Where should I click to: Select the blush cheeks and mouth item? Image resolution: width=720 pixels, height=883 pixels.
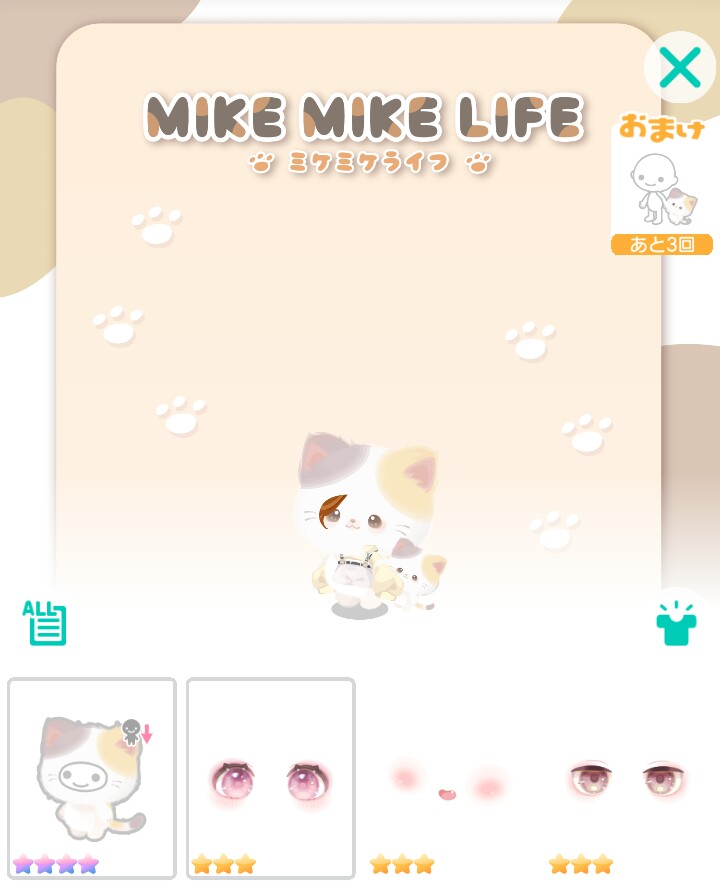pos(448,780)
